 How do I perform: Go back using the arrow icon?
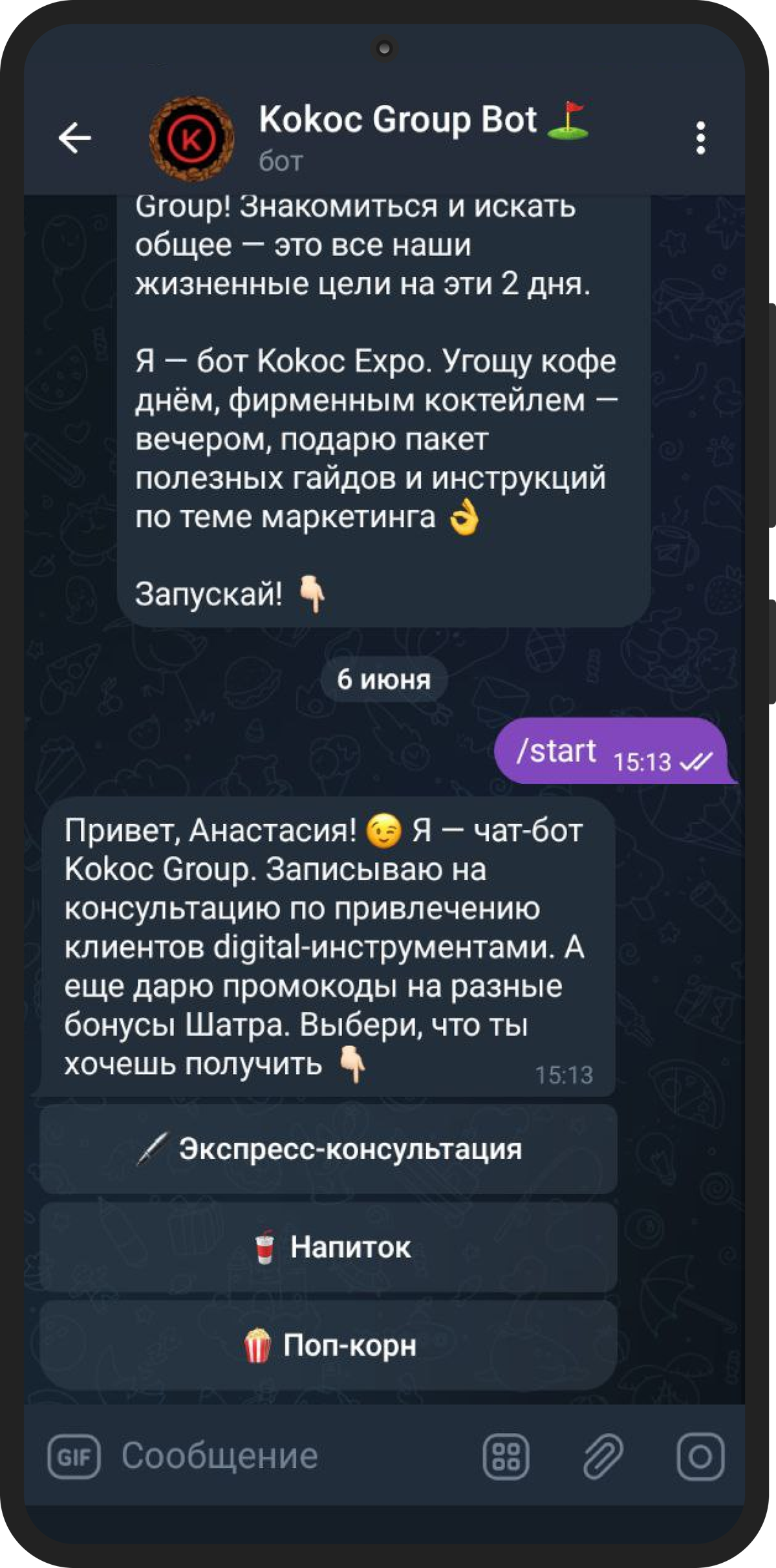pos(75,138)
